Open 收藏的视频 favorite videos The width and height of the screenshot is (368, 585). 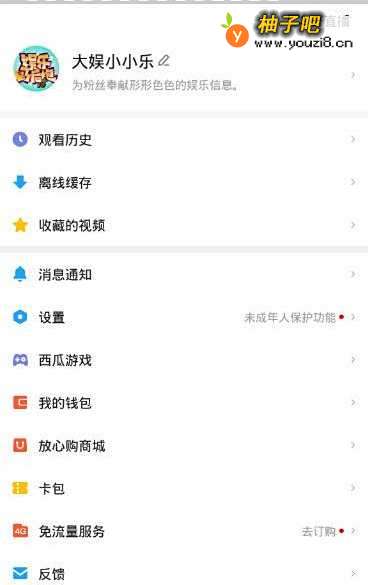pos(184,225)
